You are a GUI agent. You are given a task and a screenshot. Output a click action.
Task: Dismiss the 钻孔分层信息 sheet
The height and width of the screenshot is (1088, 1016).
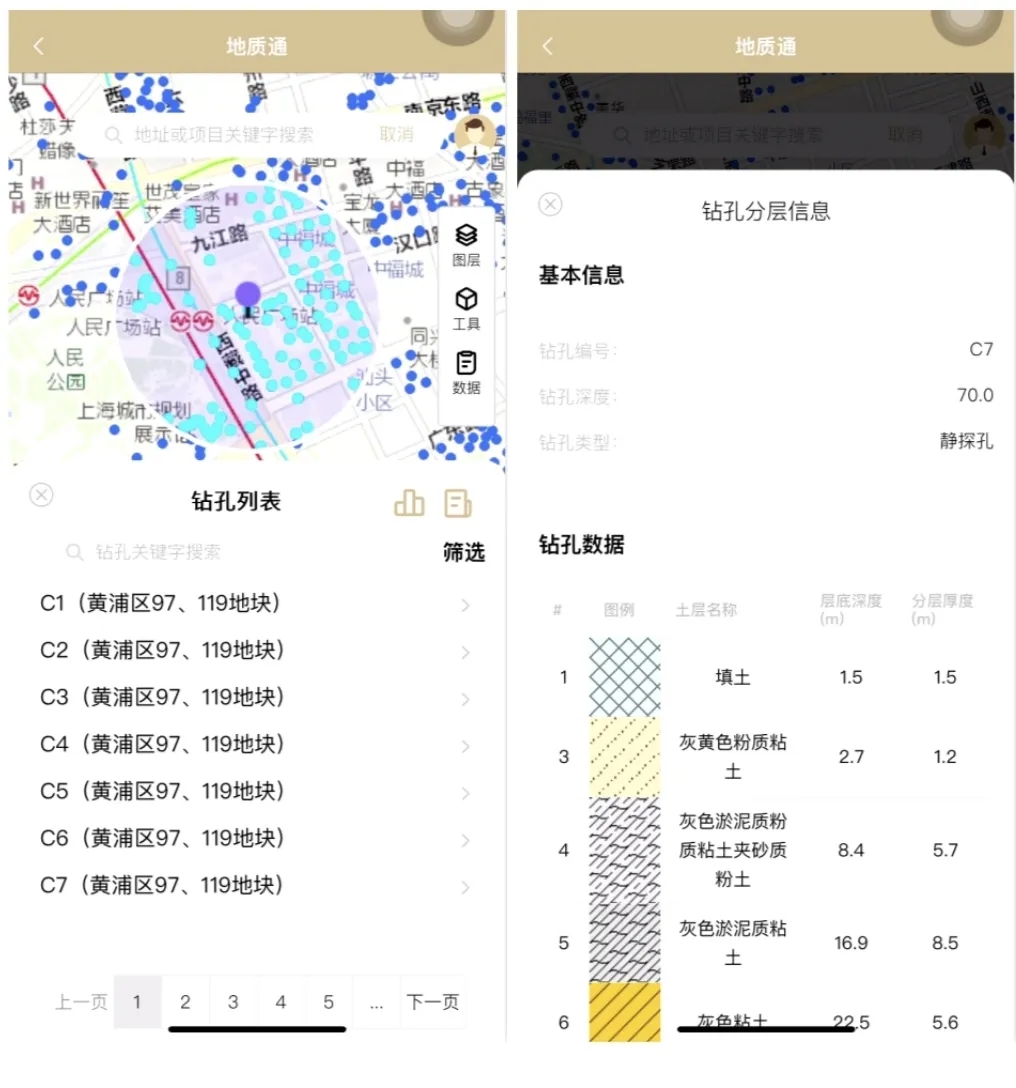click(550, 205)
